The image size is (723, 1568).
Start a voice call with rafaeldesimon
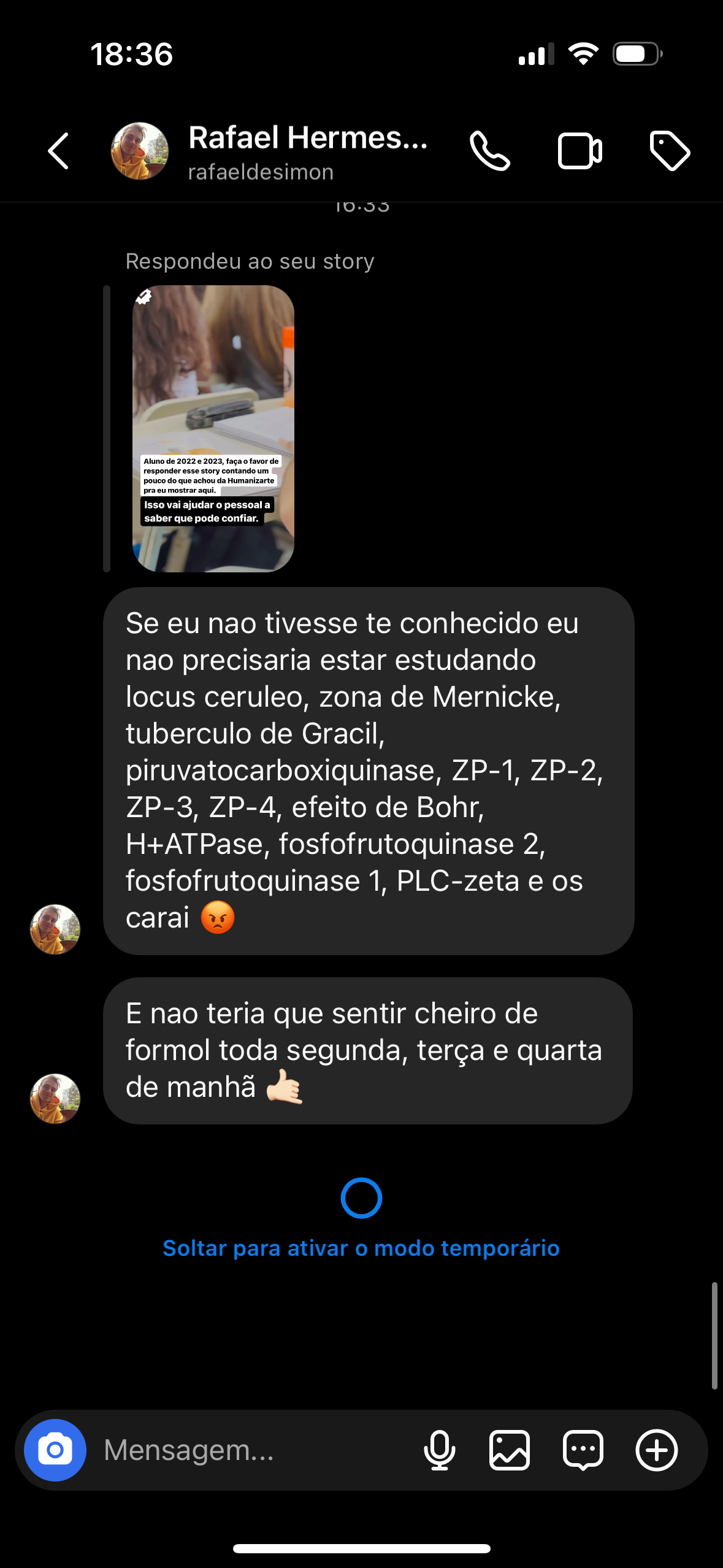point(489,151)
